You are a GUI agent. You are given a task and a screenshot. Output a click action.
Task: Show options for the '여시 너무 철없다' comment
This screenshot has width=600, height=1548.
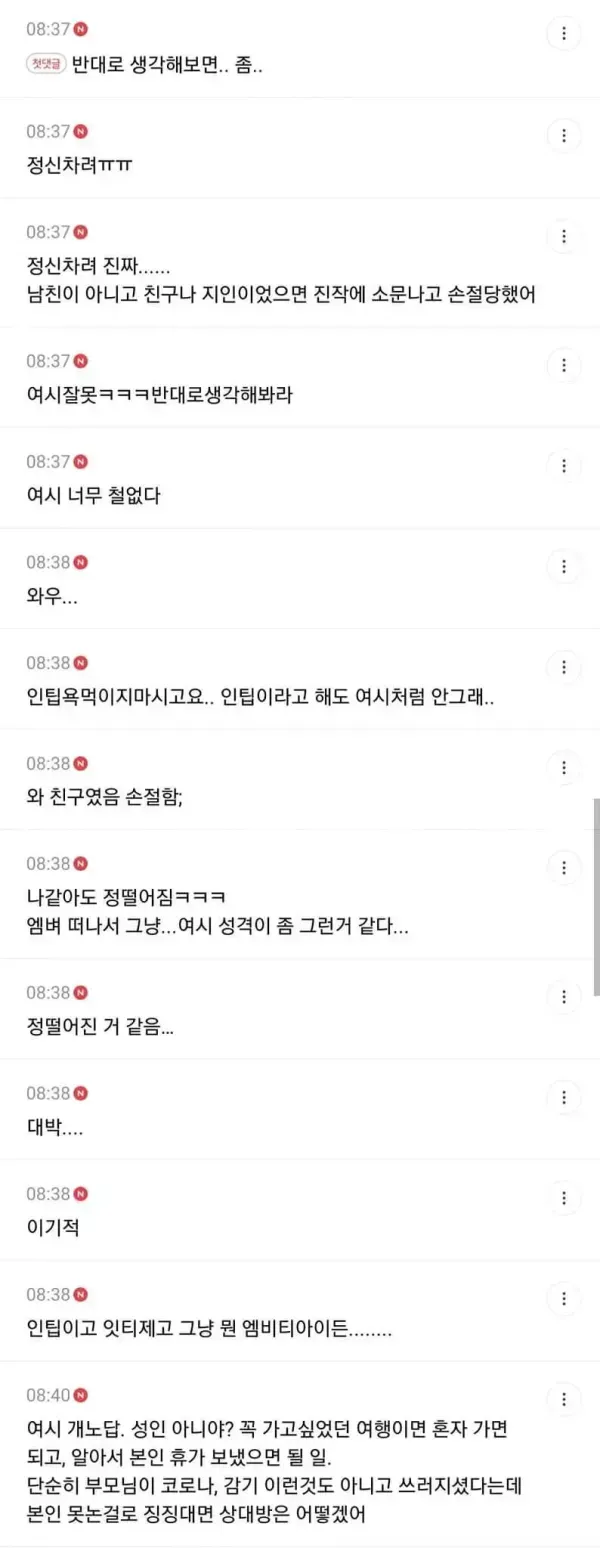[x=564, y=465]
